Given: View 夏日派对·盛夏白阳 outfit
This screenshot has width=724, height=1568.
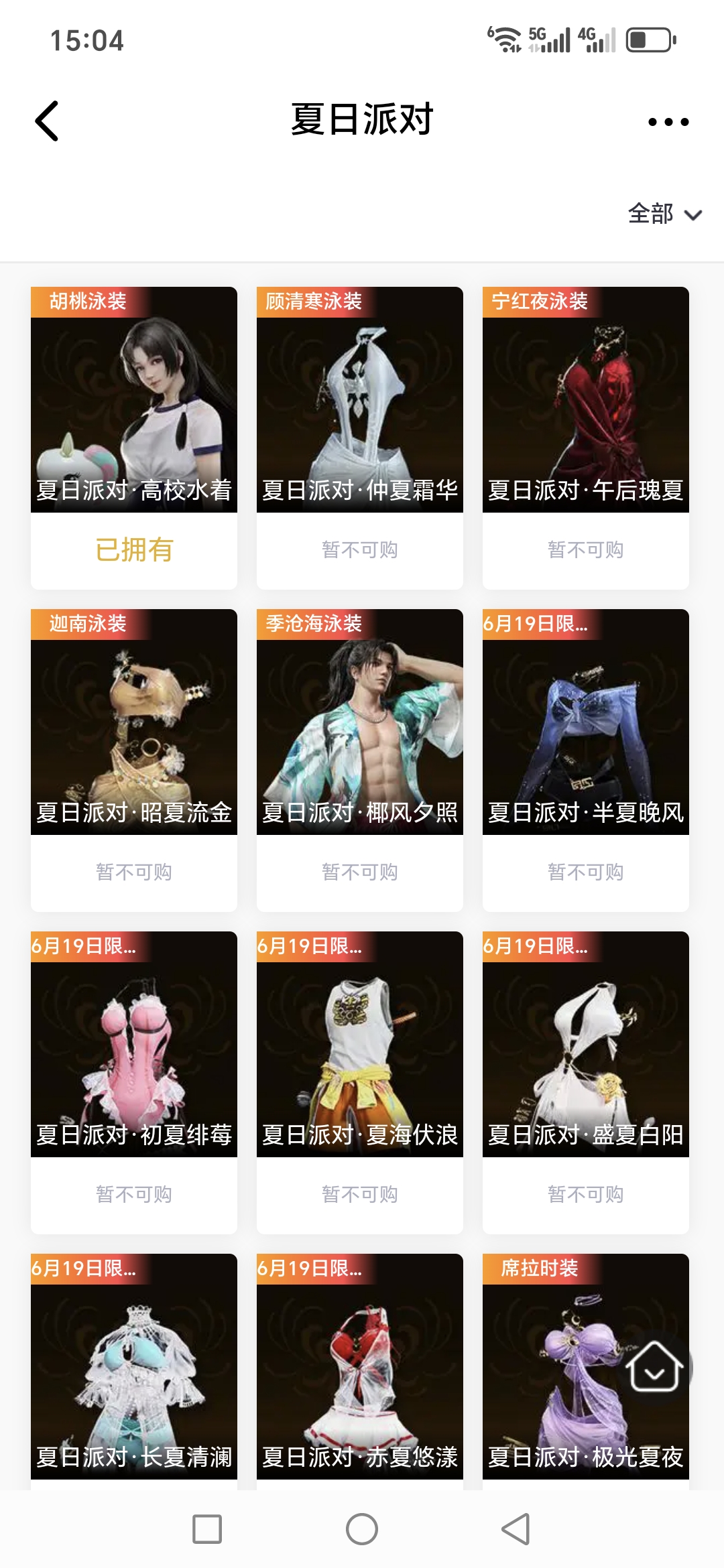Looking at the screenshot, I should click(x=586, y=1045).
